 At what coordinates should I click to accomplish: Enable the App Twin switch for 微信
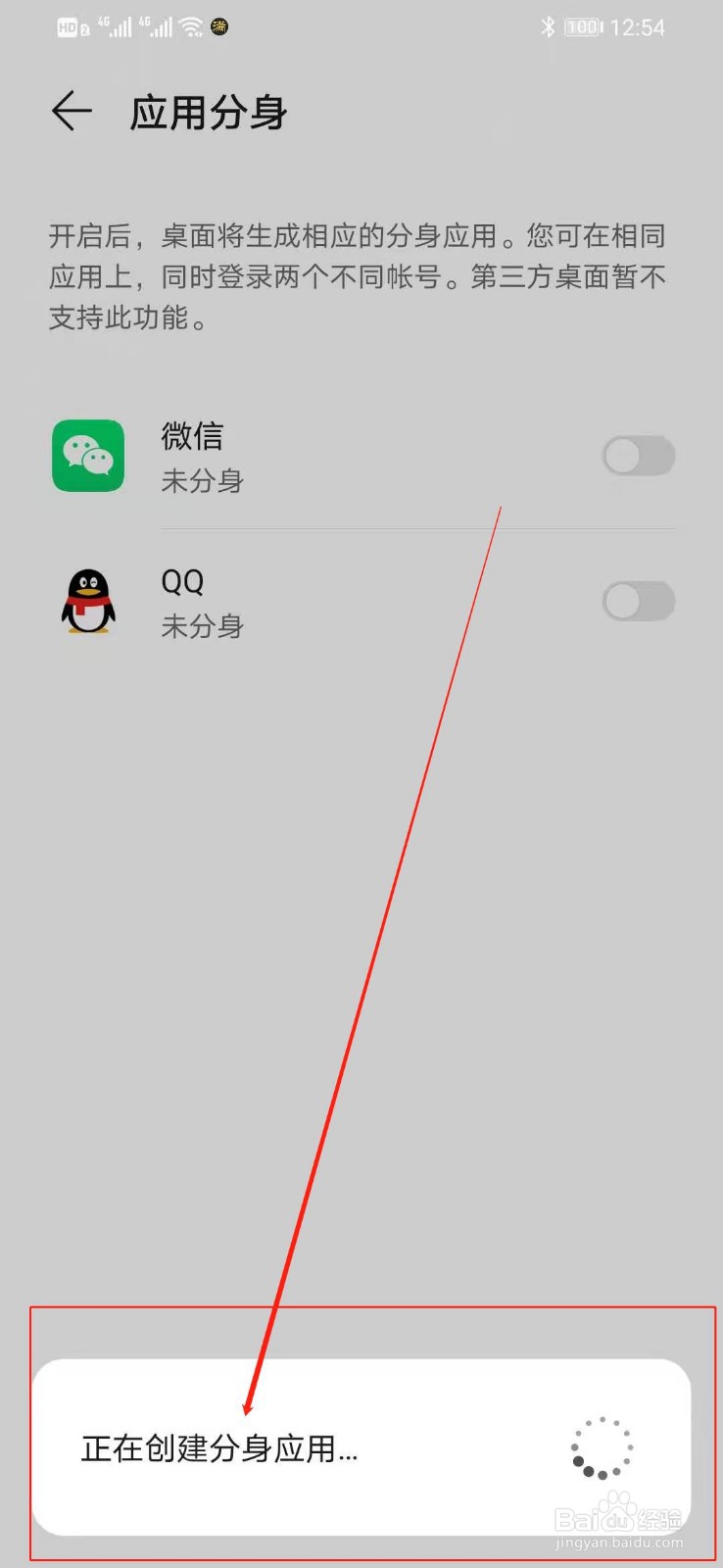[x=639, y=456]
